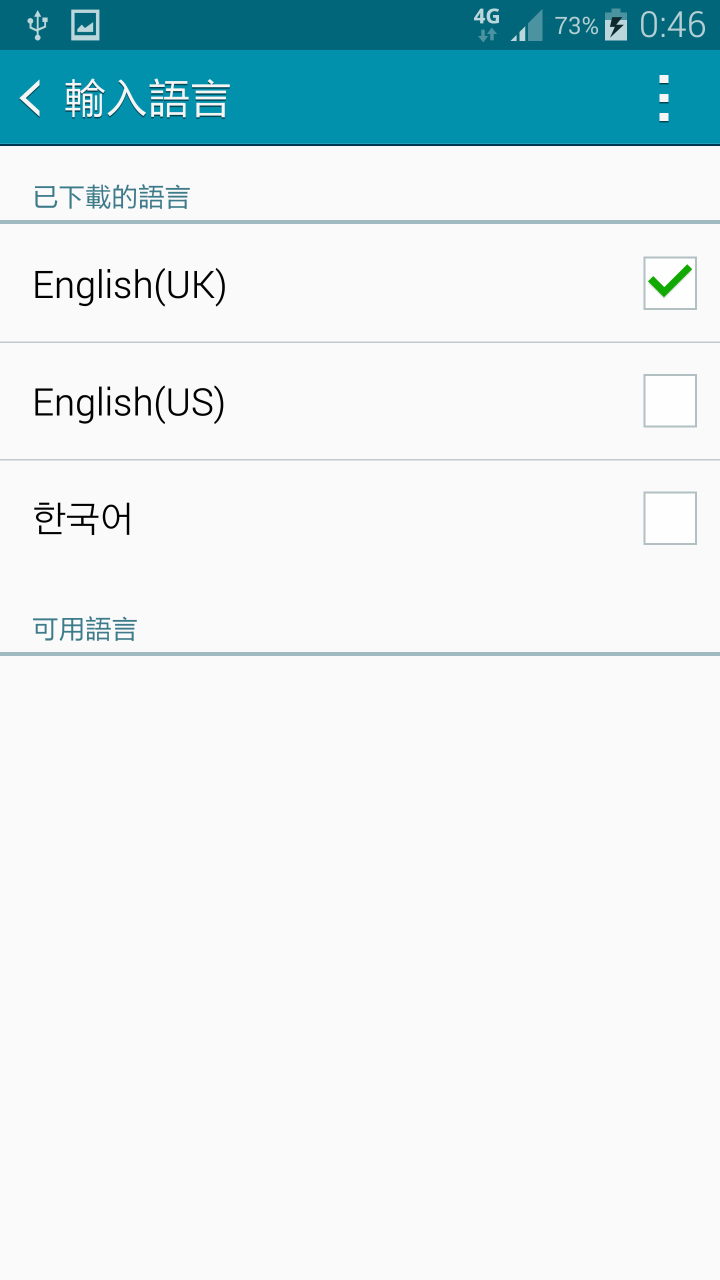The height and width of the screenshot is (1280, 720).
Task: Enable the 한국어 language checkbox
Action: [669, 517]
